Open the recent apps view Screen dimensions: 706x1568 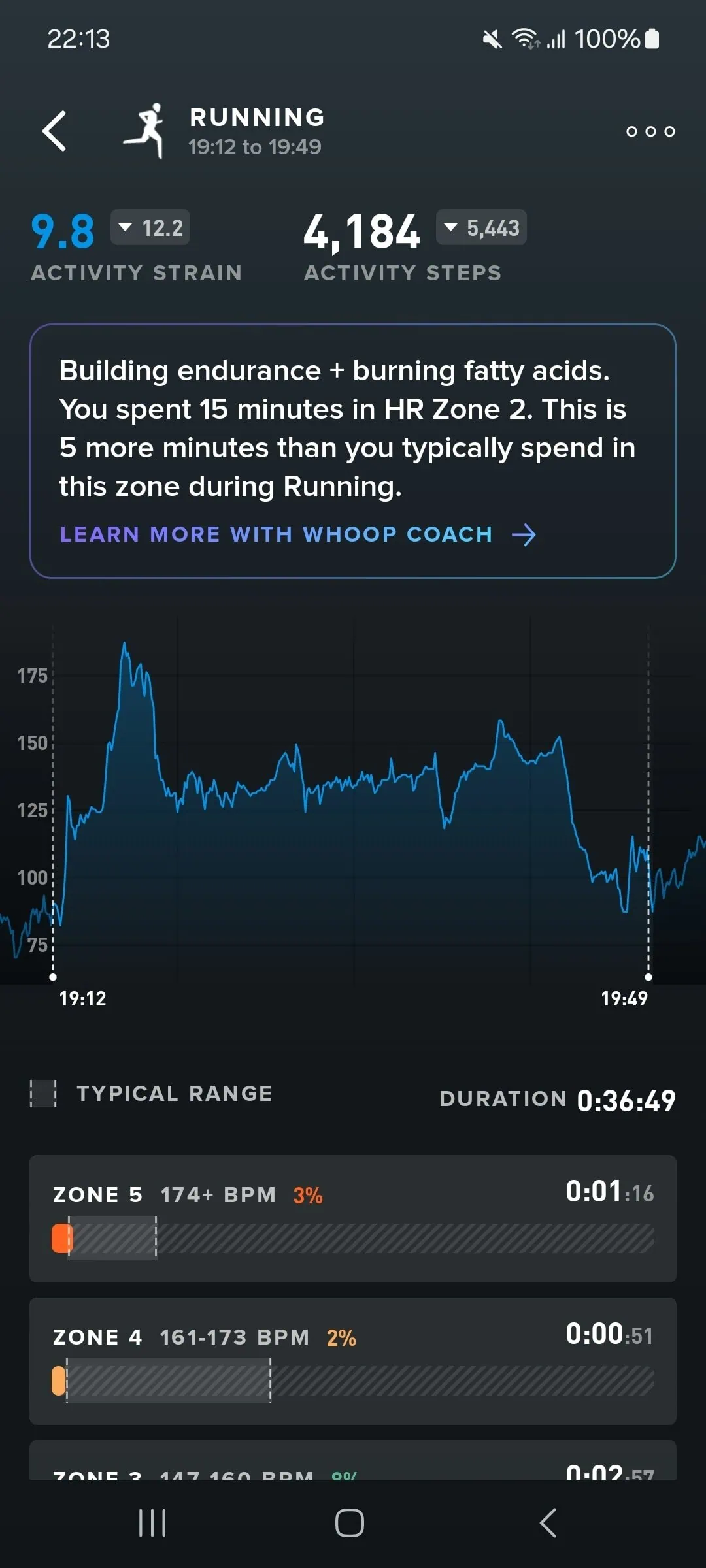pos(152,1523)
